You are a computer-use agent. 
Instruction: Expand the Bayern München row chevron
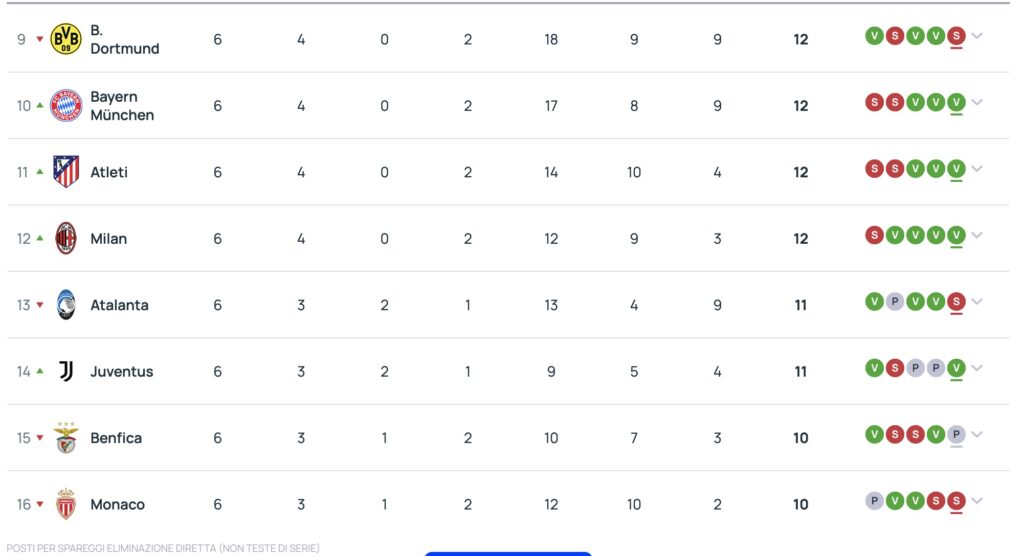(977, 102)
